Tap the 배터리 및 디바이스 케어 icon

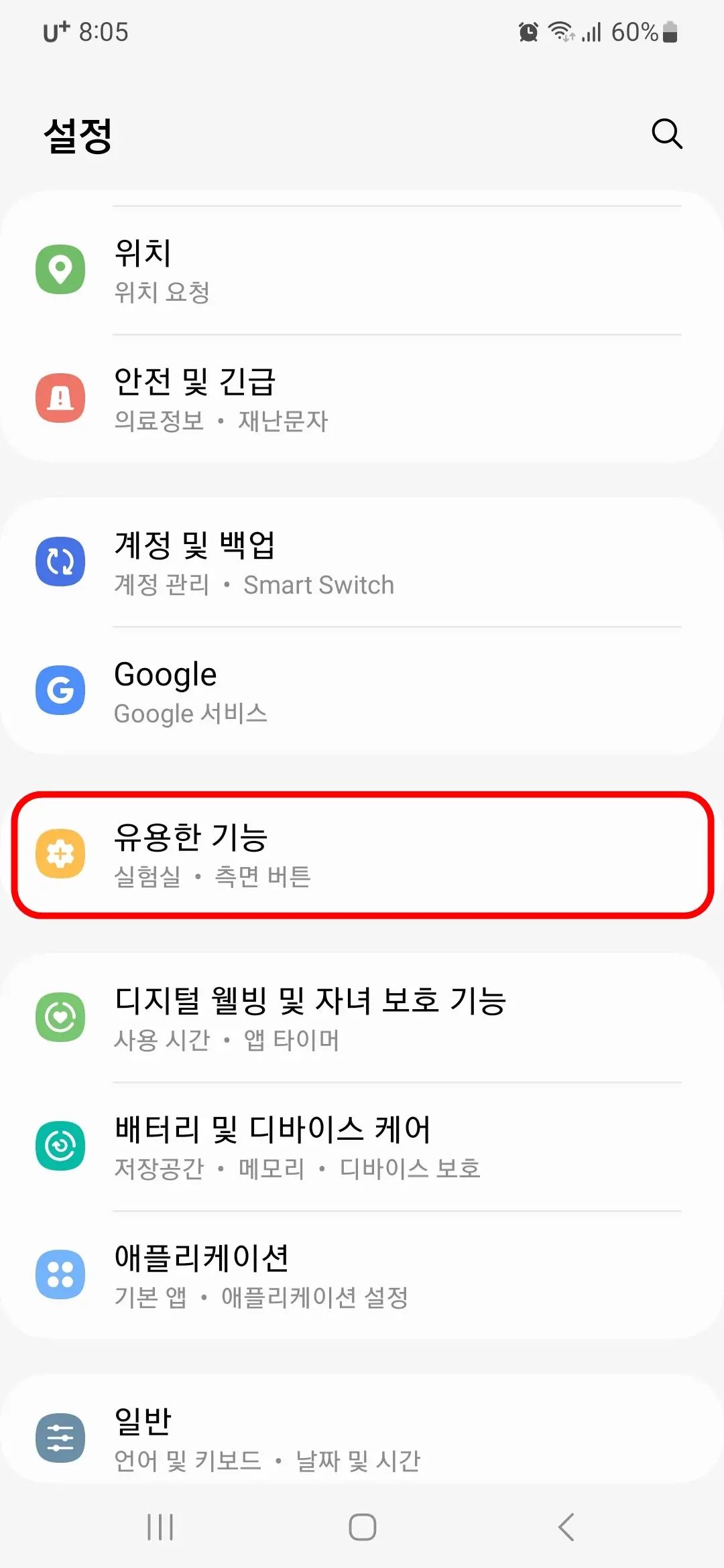pos(60,1145)
